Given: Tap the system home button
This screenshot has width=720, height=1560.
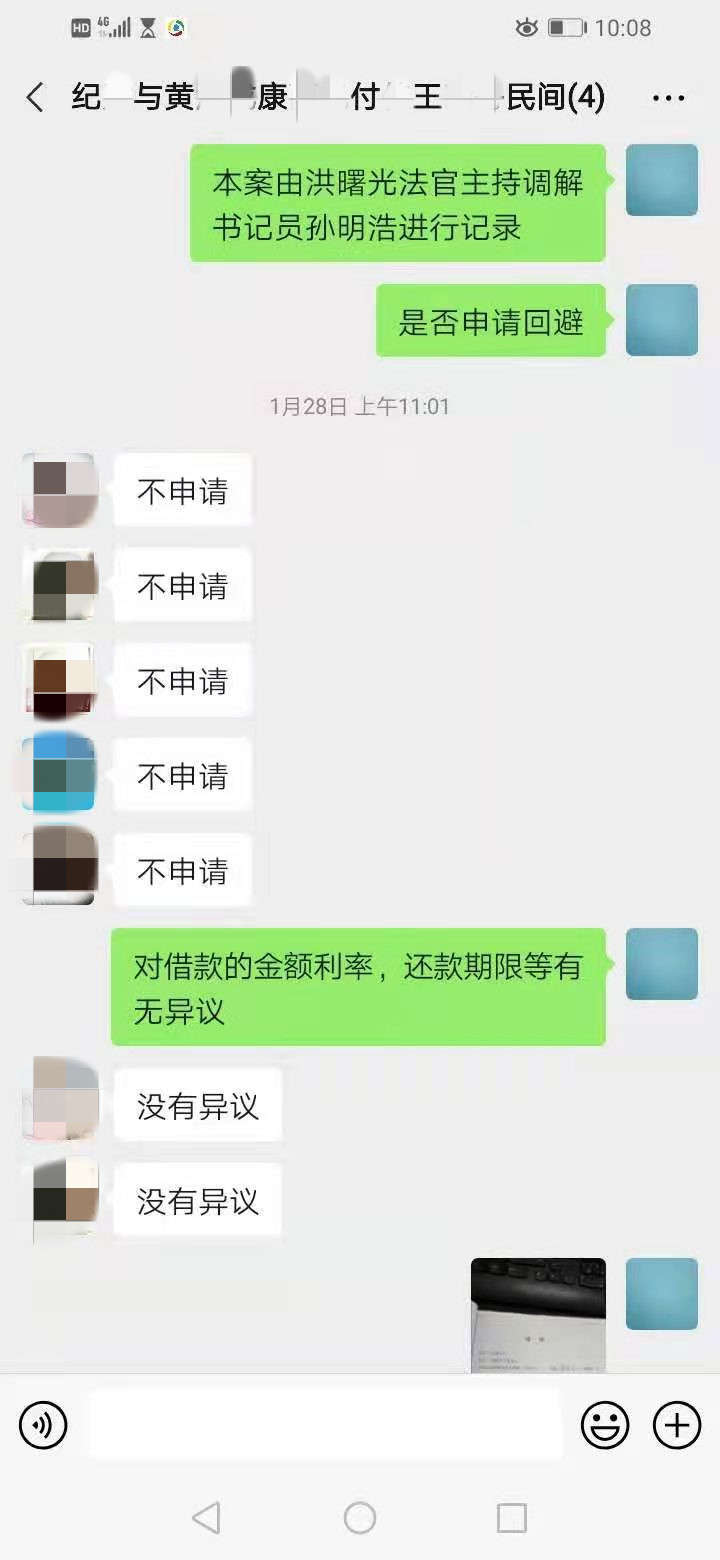Looking at the screenshot, I should pos(360,1518).
